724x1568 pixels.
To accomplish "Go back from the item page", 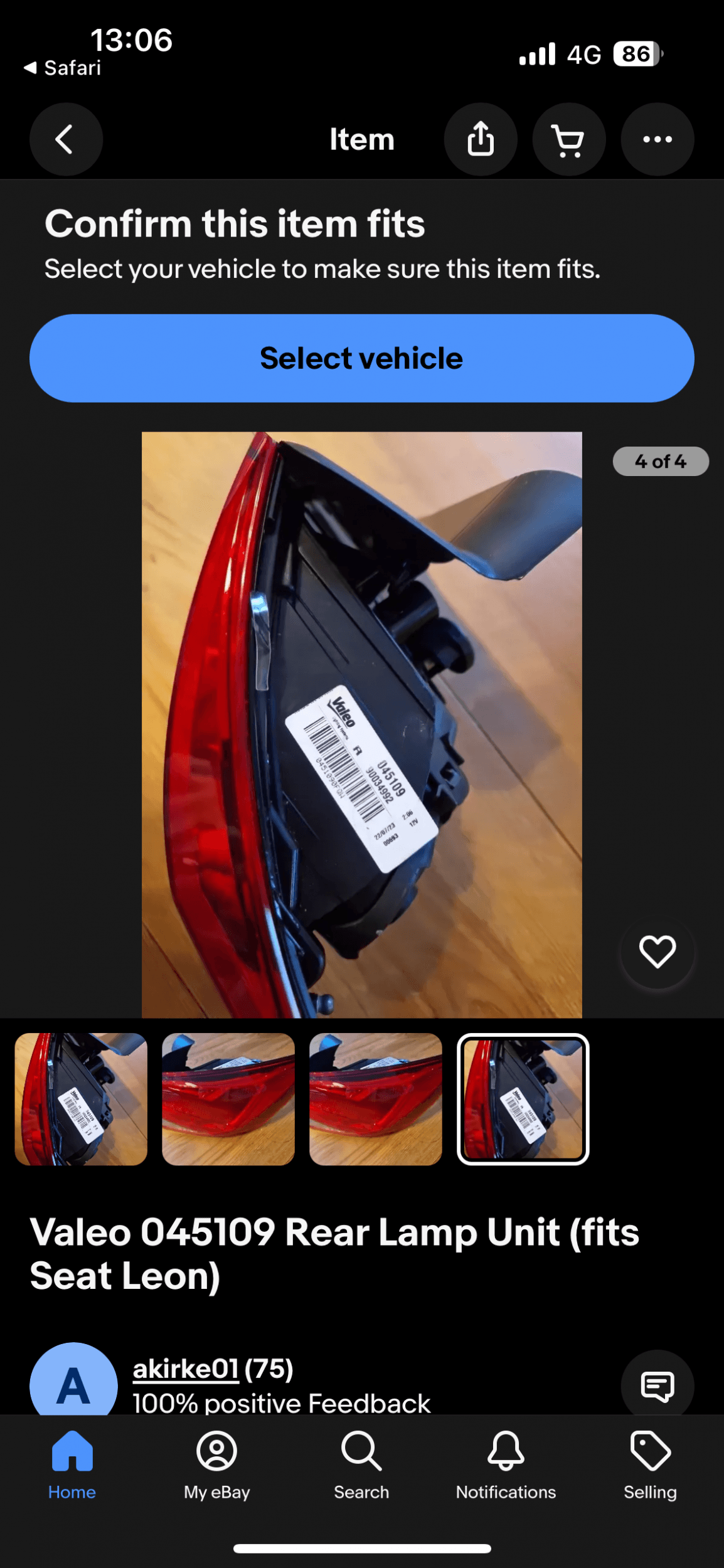I will click(x=66, y=139).
